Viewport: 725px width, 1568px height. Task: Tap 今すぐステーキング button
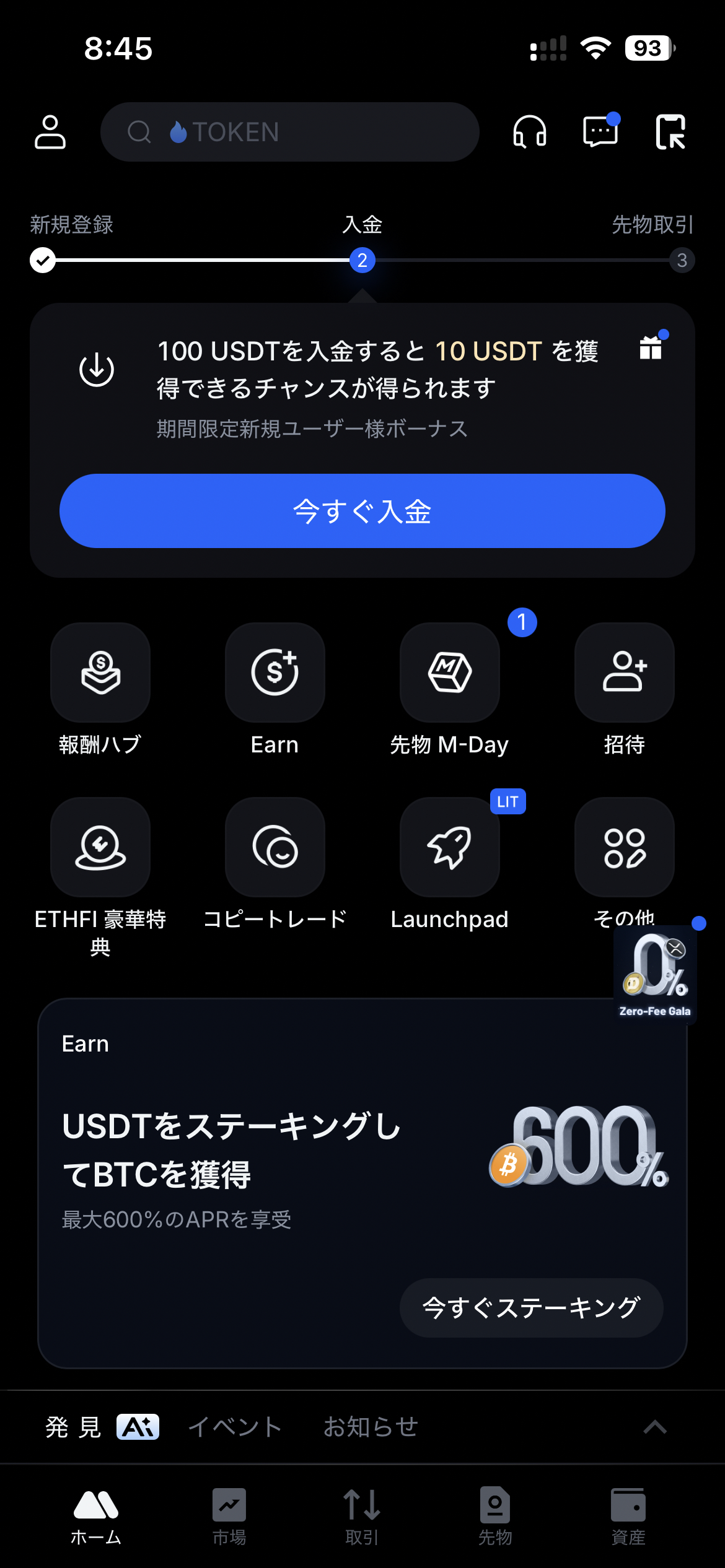[531, 1307]
